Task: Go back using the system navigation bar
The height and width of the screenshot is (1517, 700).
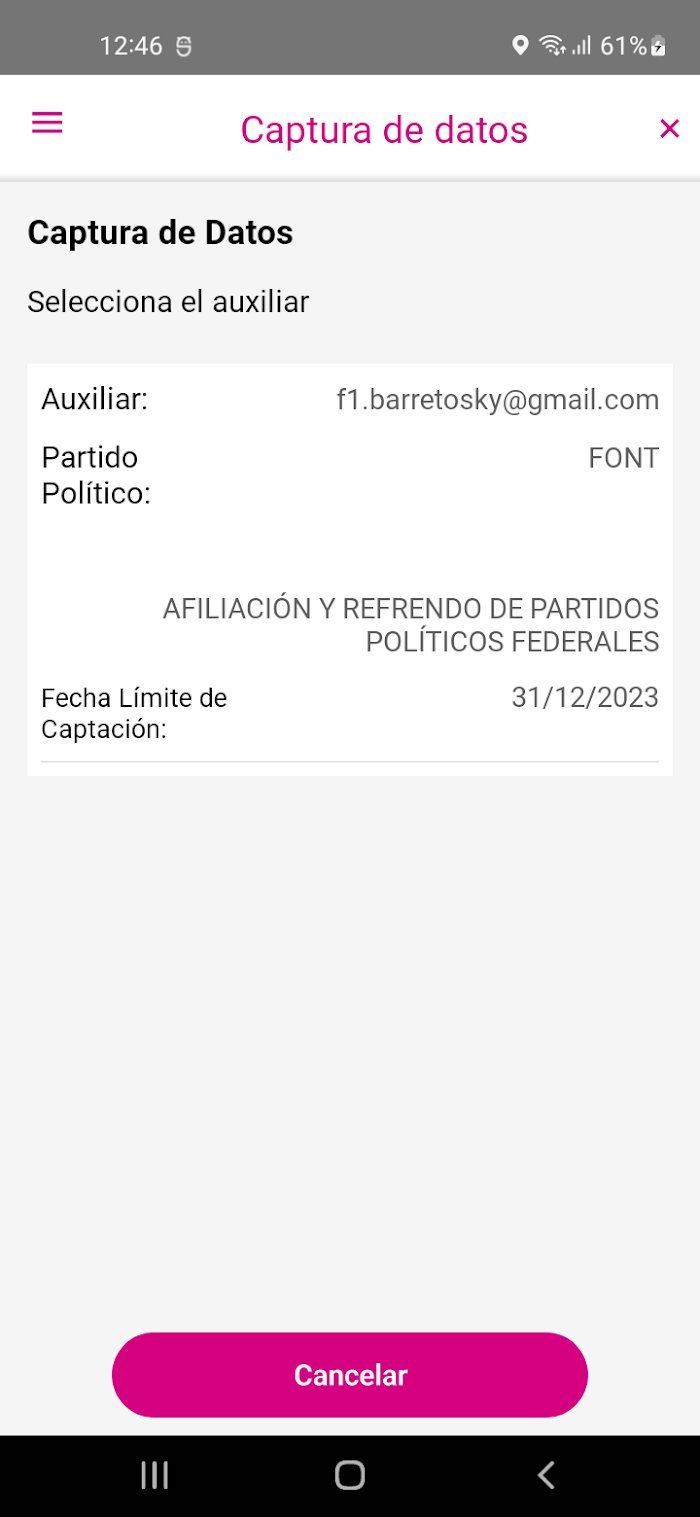Action: 545,1475
